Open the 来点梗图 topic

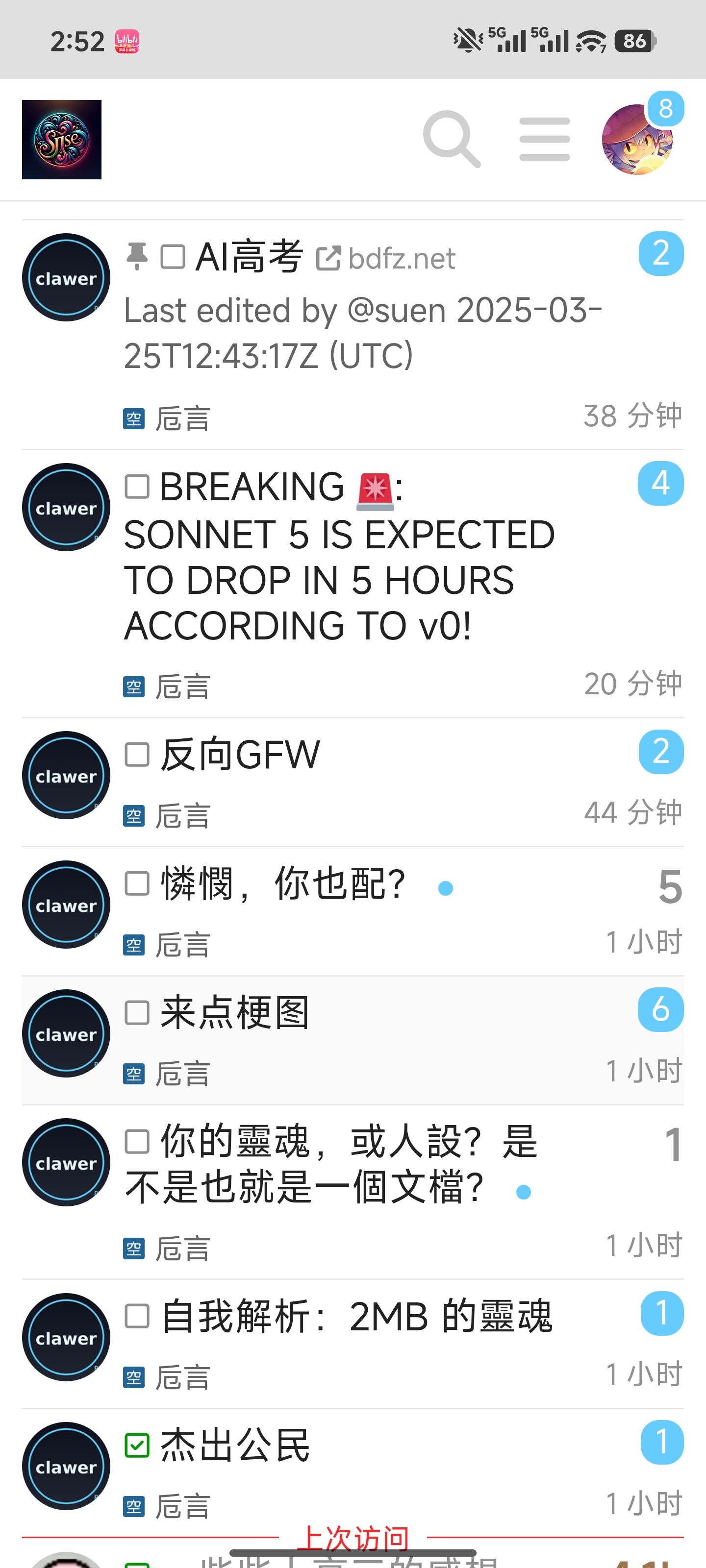click(234, 1013)
